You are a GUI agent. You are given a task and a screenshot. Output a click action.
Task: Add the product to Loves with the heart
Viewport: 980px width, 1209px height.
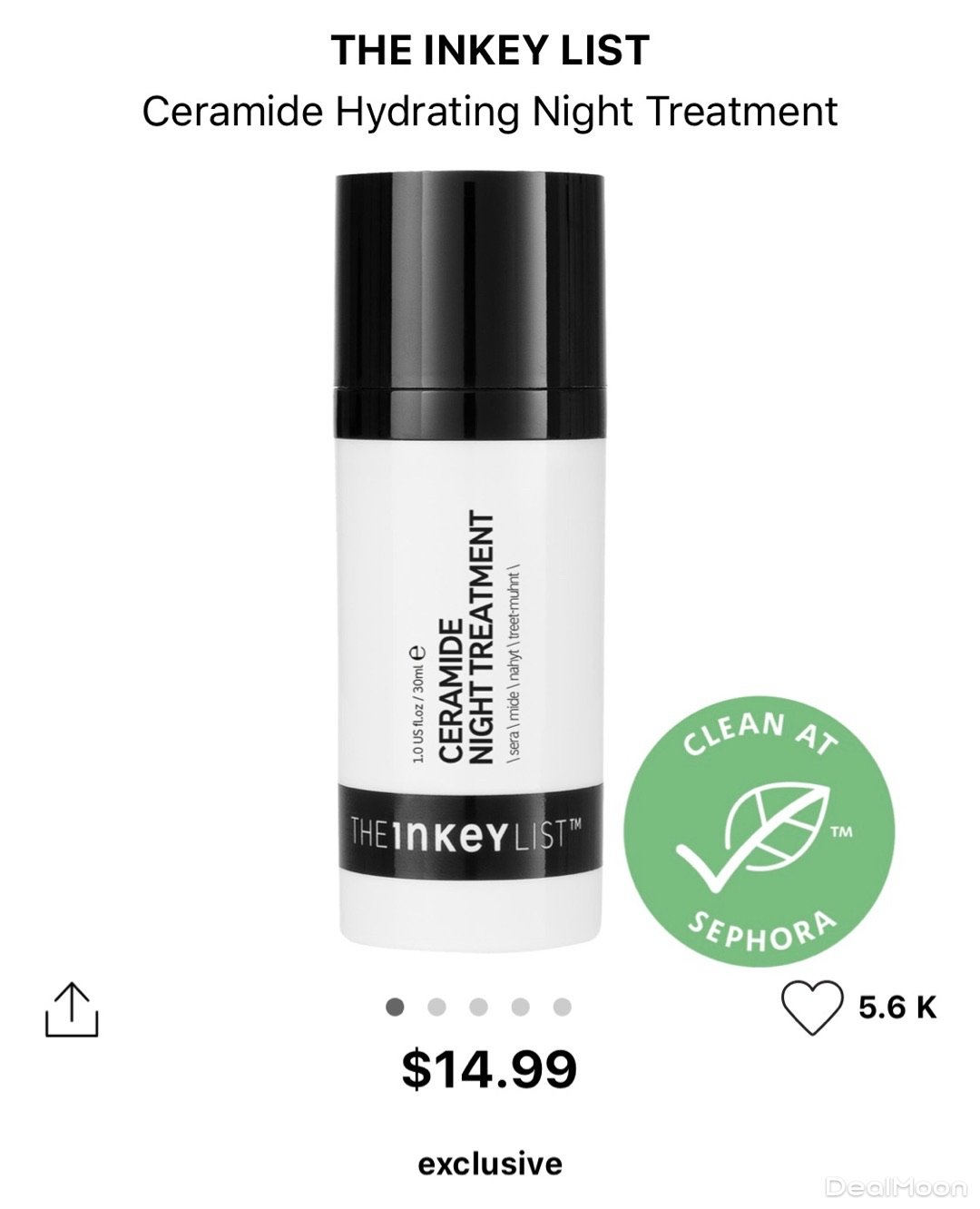tap(811, 1008)
